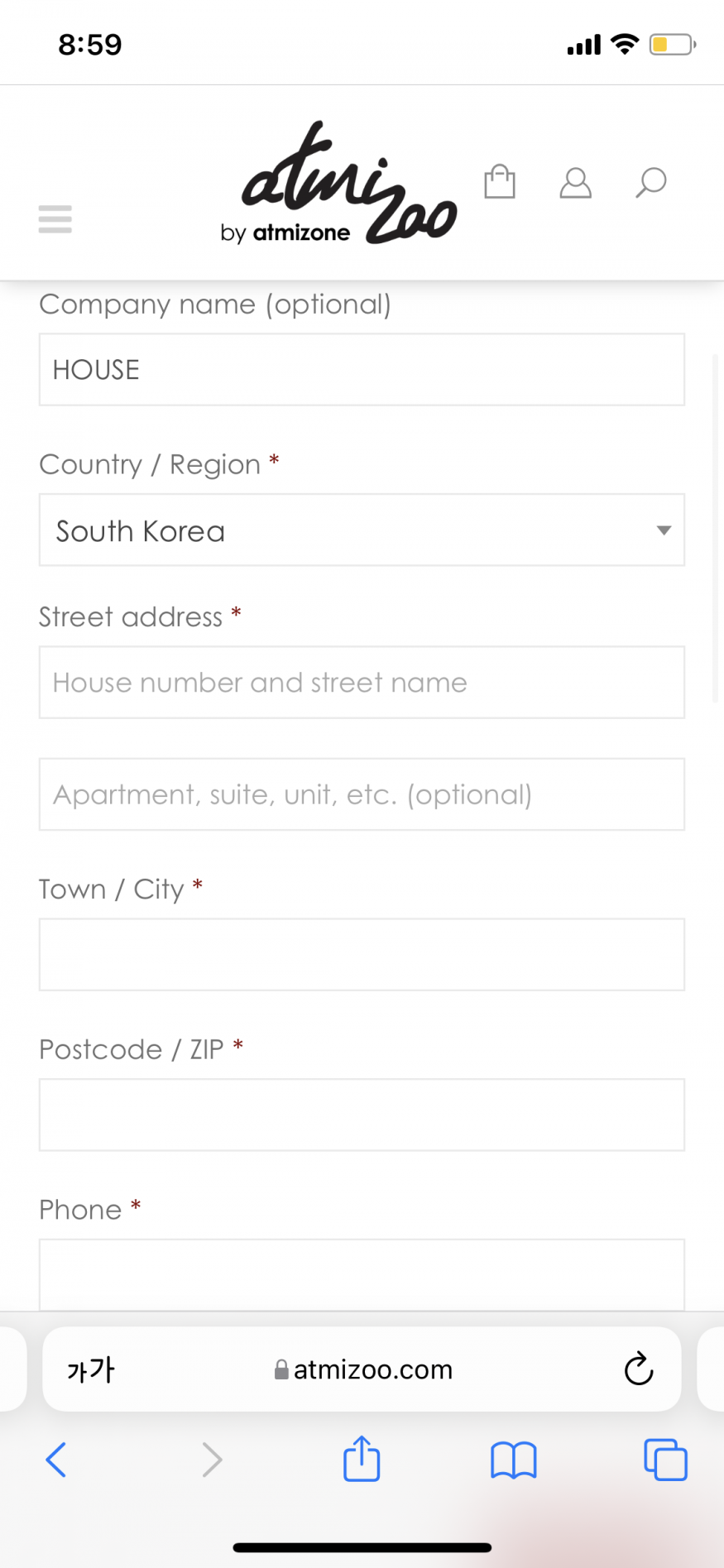The height and width of the screenshot is (1568, 724).
Task: Open the 가가 text size options
Action: click(x=91, y=1370)
